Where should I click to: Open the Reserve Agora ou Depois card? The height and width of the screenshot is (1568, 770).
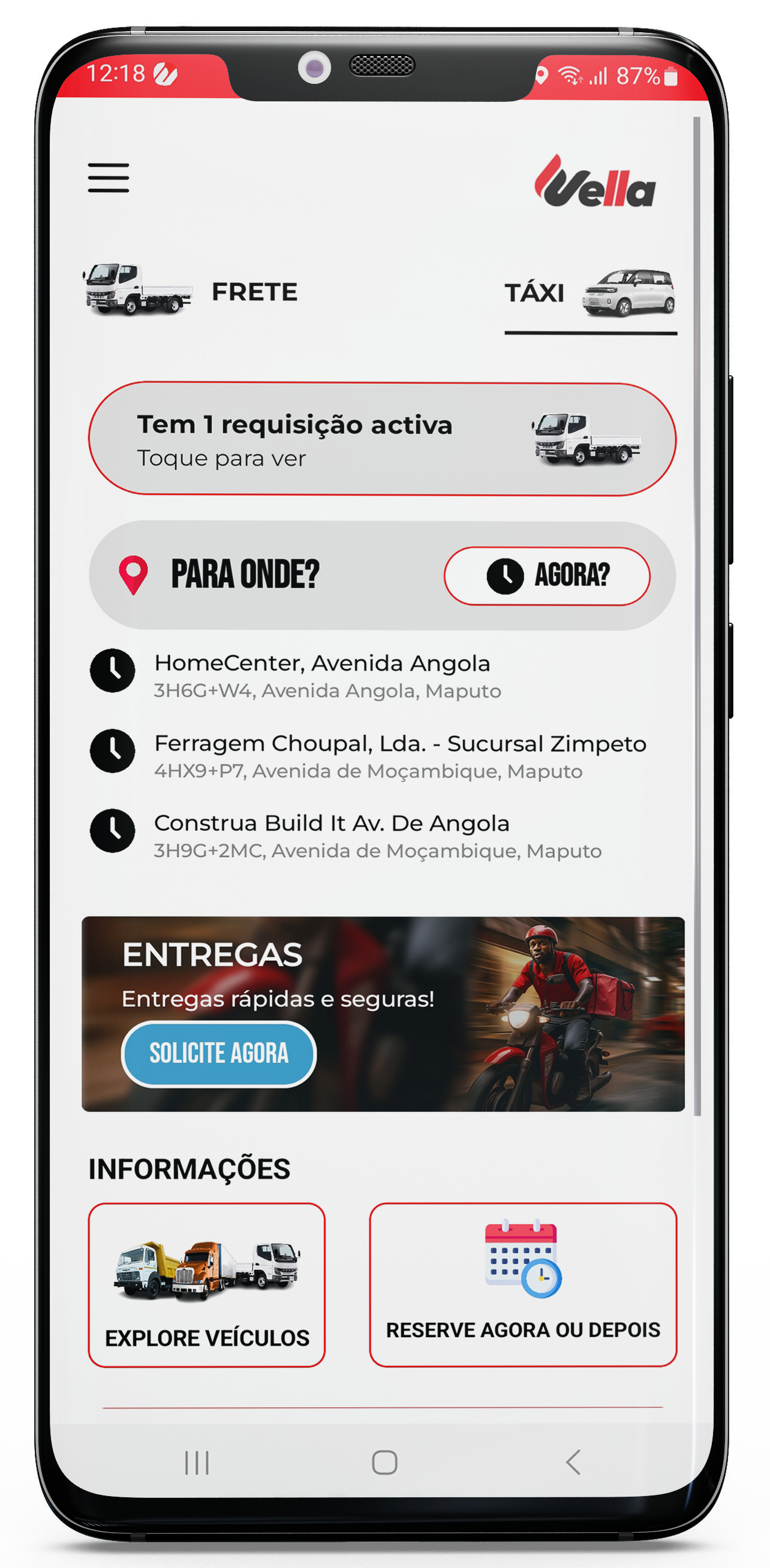point(523,1284)
